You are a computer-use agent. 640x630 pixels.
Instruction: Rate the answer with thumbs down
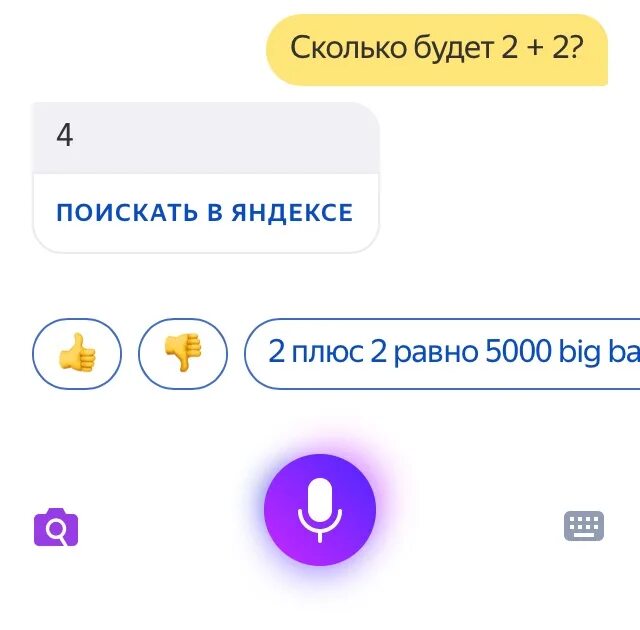point(183,353)
